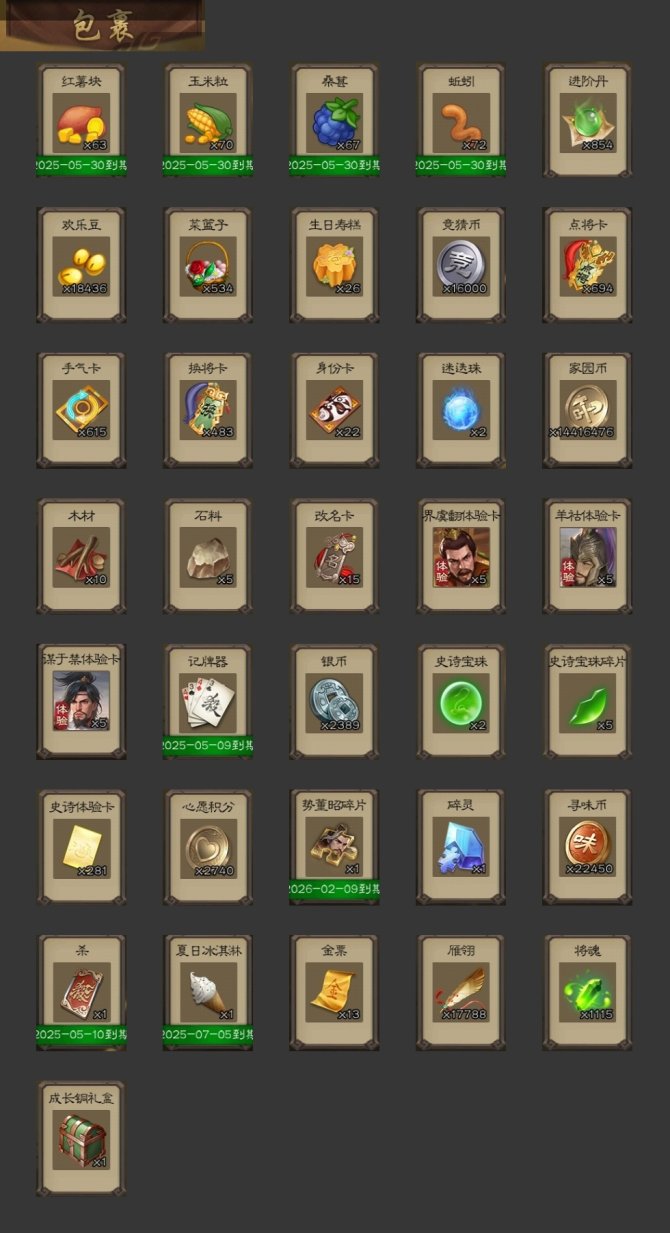The image size is (670, 1233).
Task: Open the 心愿积分 item
Action: 208,847
